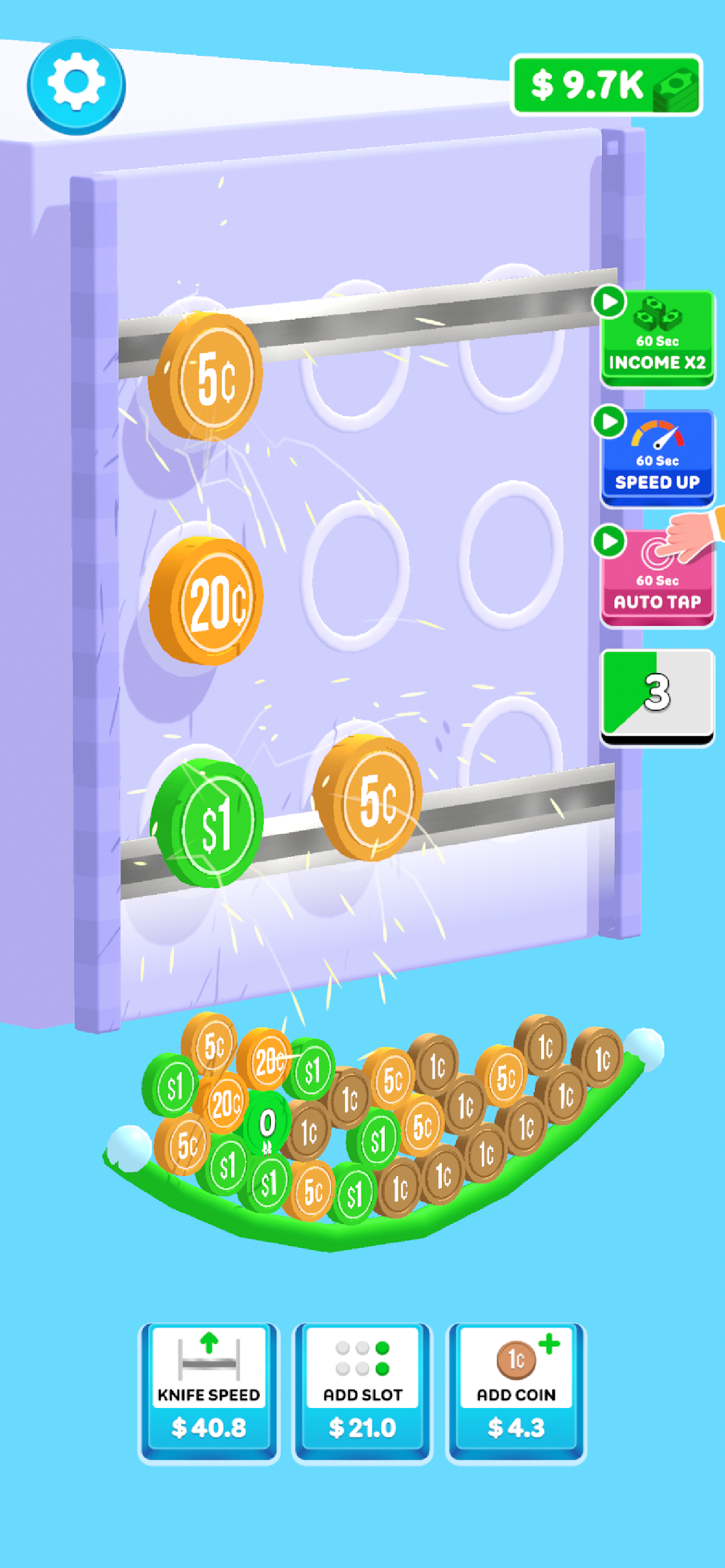Activate the 60 Sec Income X2 boost

point(657,339)
